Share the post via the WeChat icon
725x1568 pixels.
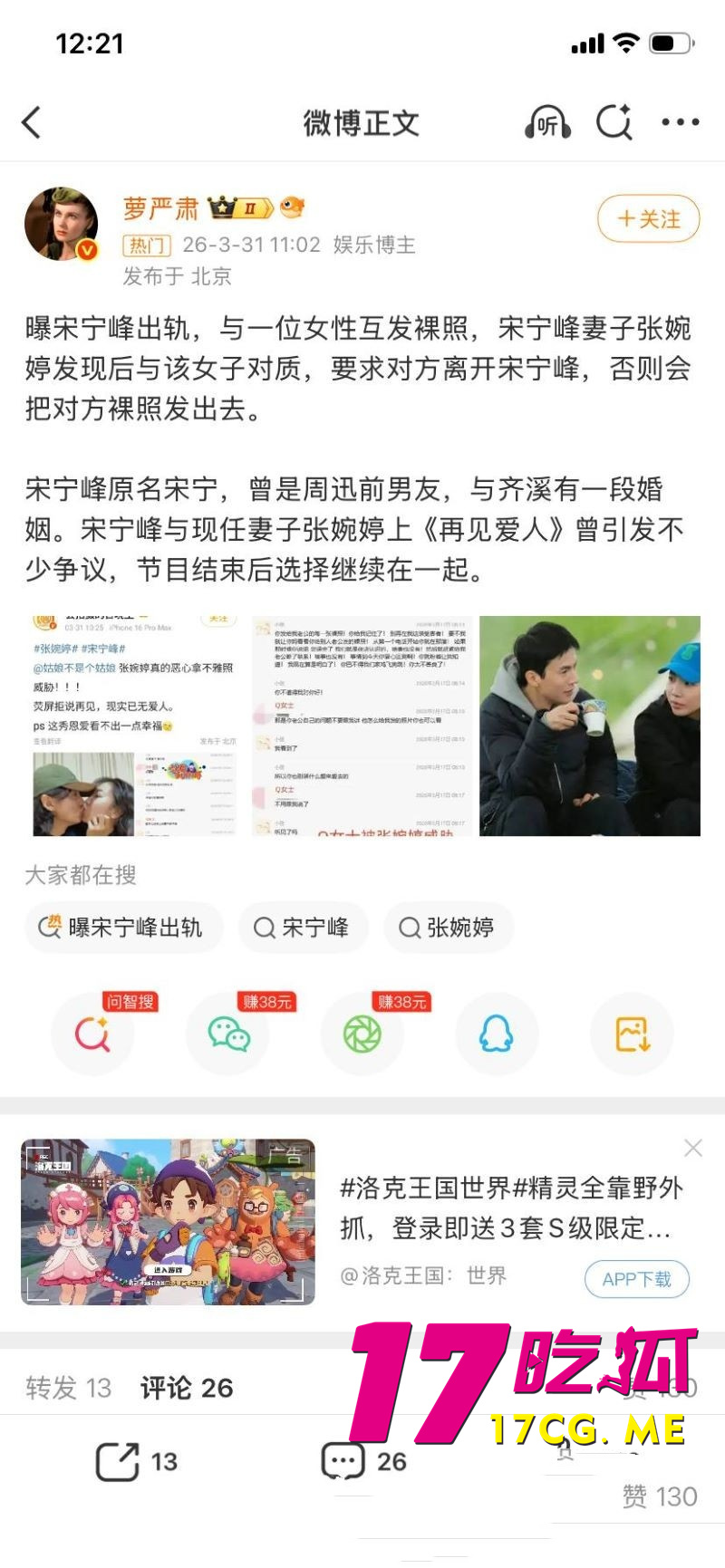tap(227, 1034)
